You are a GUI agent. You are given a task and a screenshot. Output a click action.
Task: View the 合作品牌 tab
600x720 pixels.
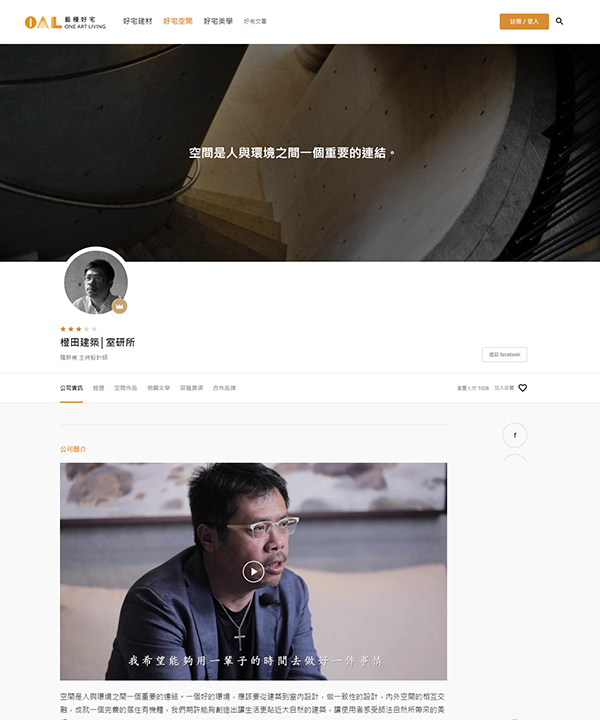point(224,388)
